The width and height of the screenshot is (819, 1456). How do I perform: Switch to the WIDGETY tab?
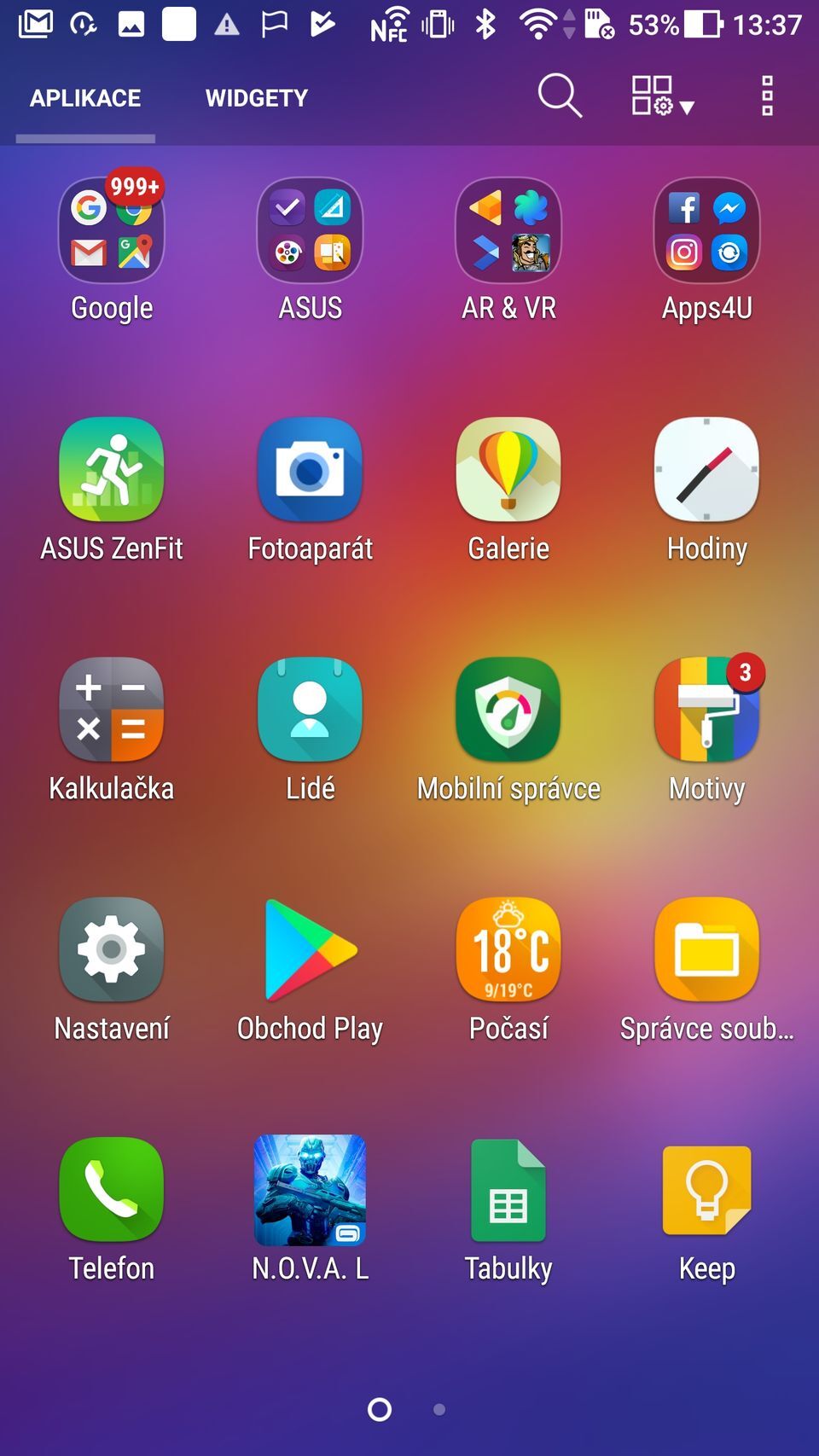256,96
